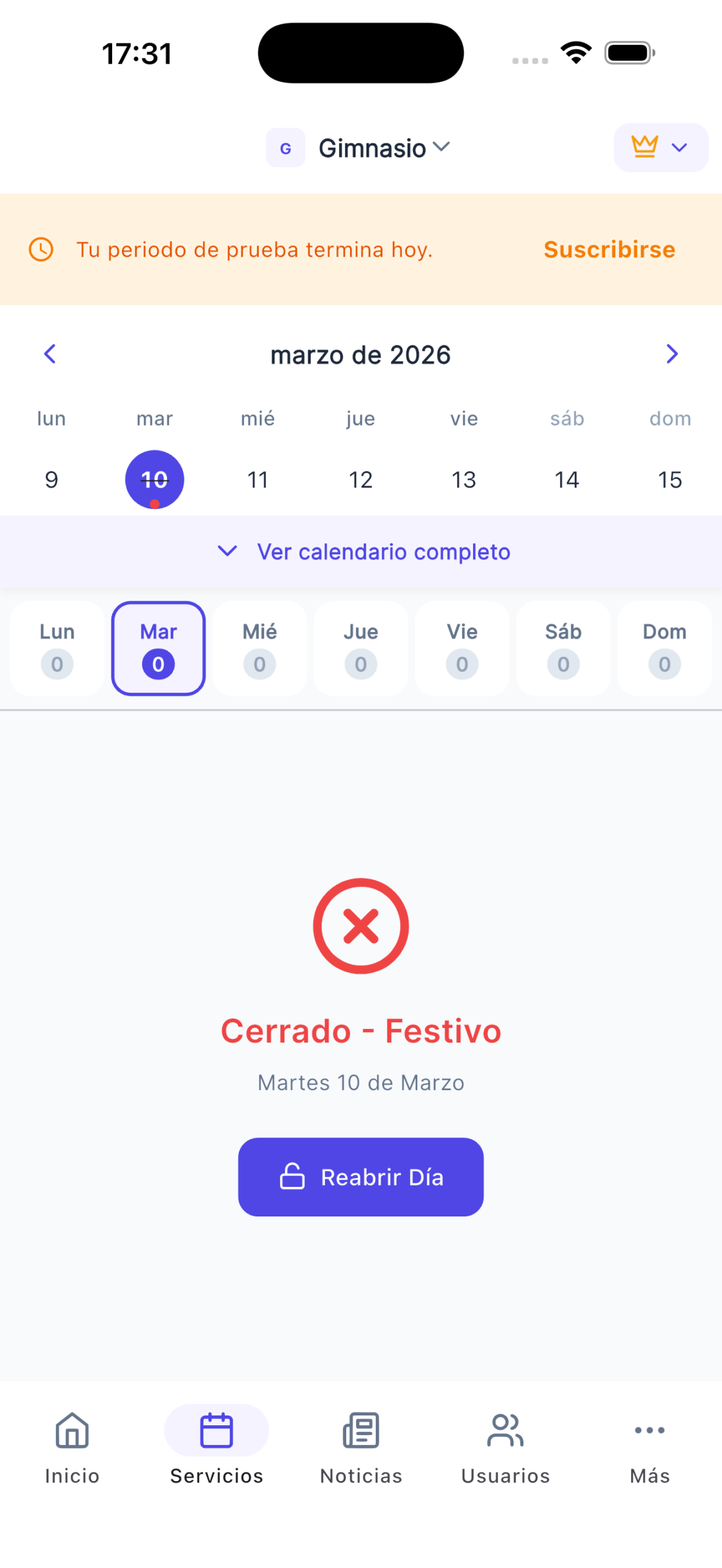Select the Mié day filter
The width and height of the screenshot is (722, 1568).
[x=259, y=648]
